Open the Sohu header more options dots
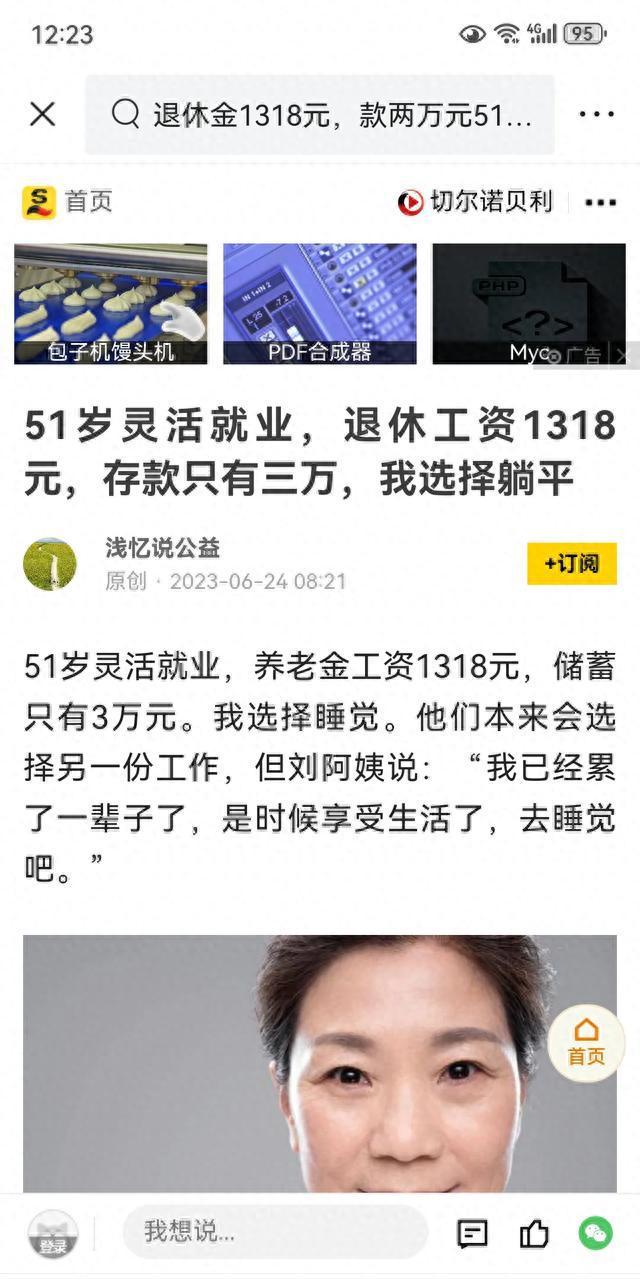This screenshot has width=640, height=1279. (x=600, y=203)
